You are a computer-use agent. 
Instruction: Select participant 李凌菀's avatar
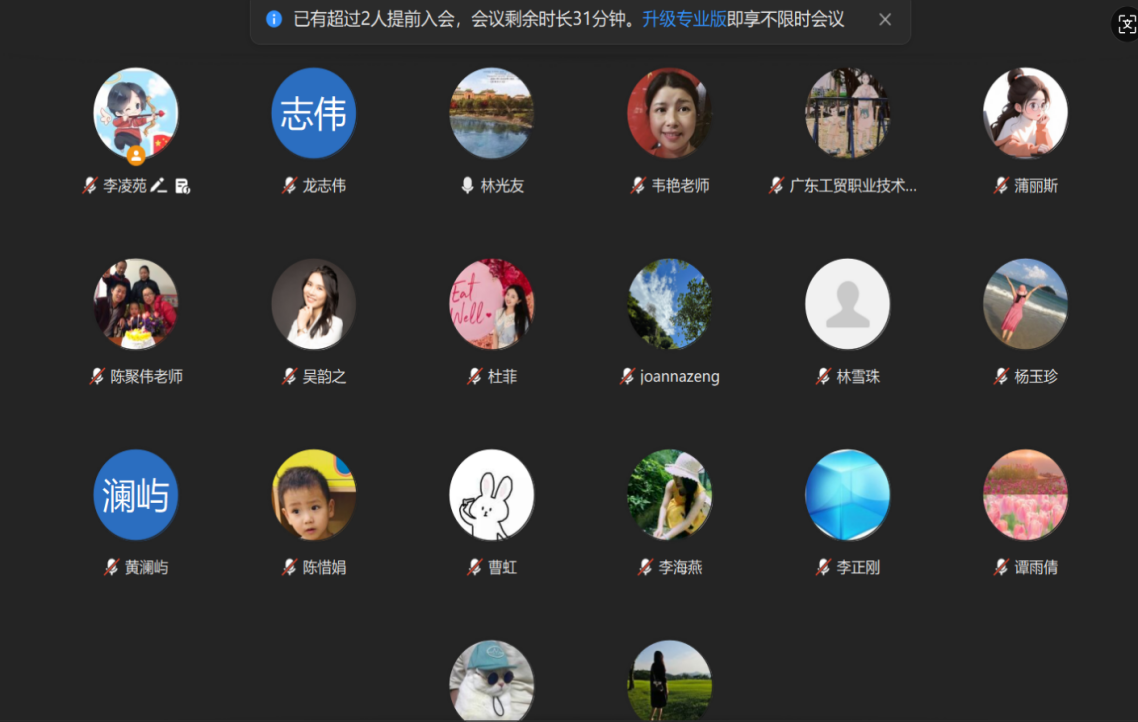[x=136, y=113]
